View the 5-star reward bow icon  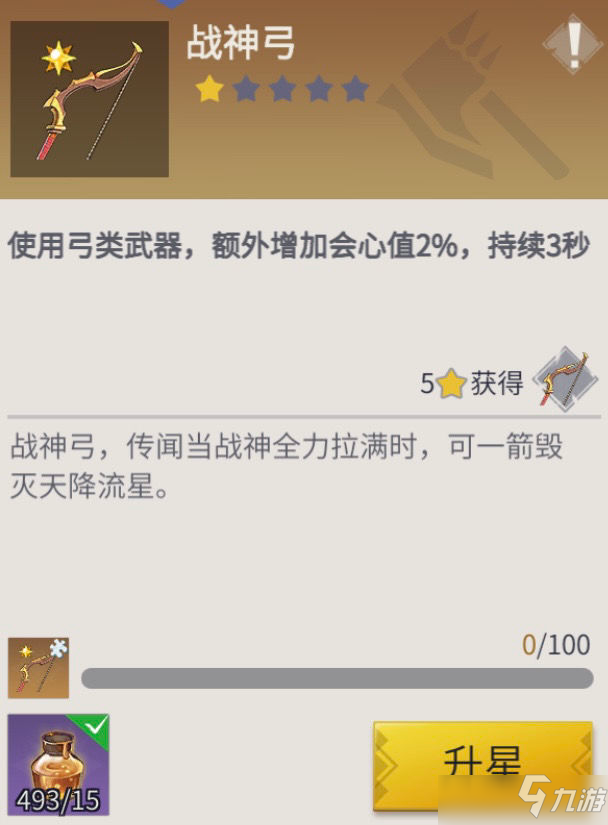(x=561, y=378)
